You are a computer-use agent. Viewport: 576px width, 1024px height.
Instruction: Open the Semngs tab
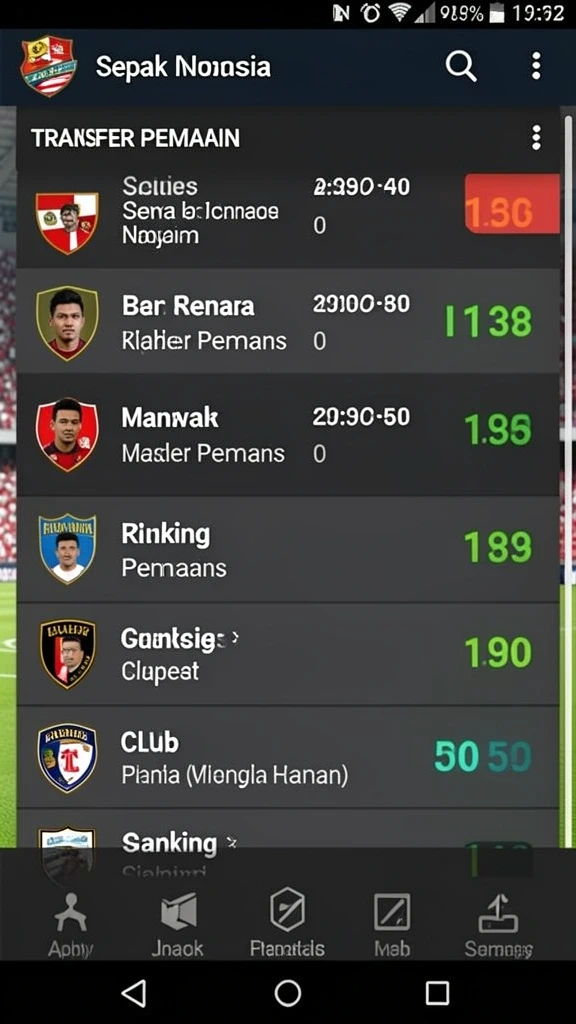498,924
